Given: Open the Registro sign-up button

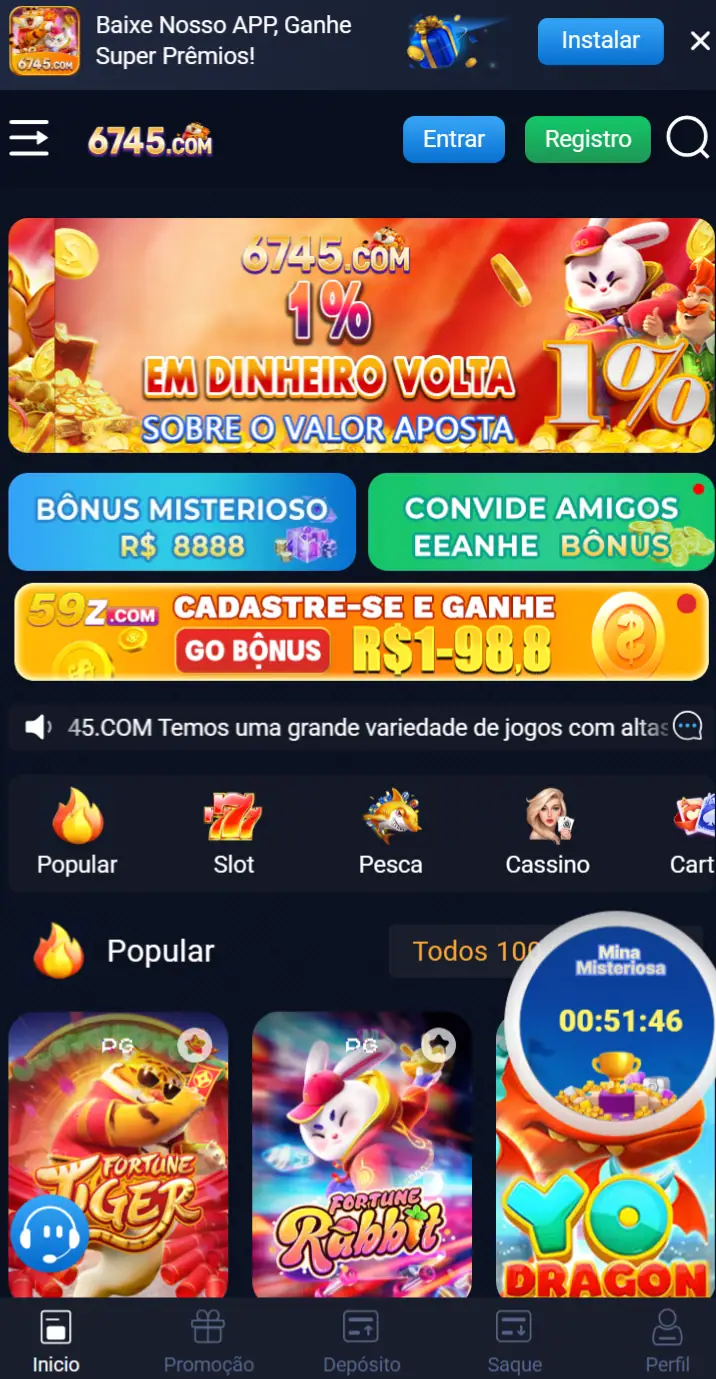Looking at the screenshot, I should [587, 139].
